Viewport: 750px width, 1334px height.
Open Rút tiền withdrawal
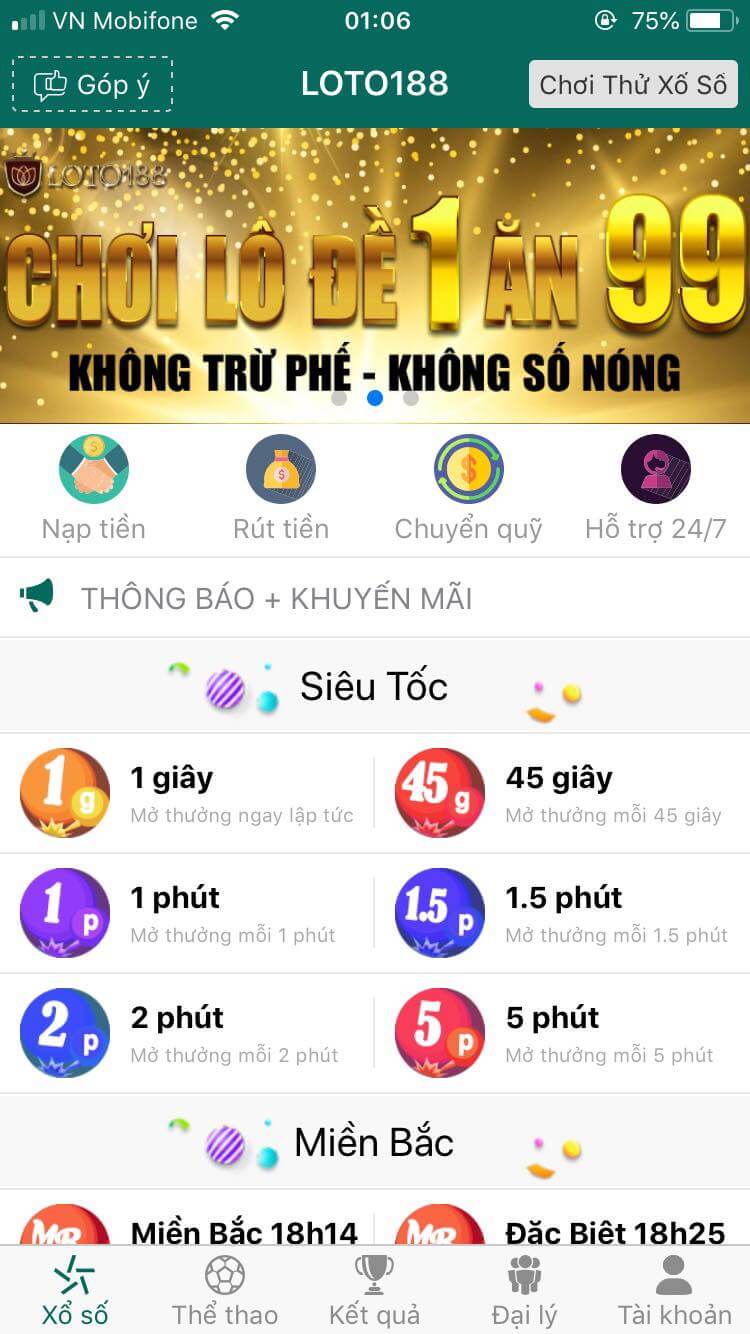pyautogui.click(x=281, y=489)
